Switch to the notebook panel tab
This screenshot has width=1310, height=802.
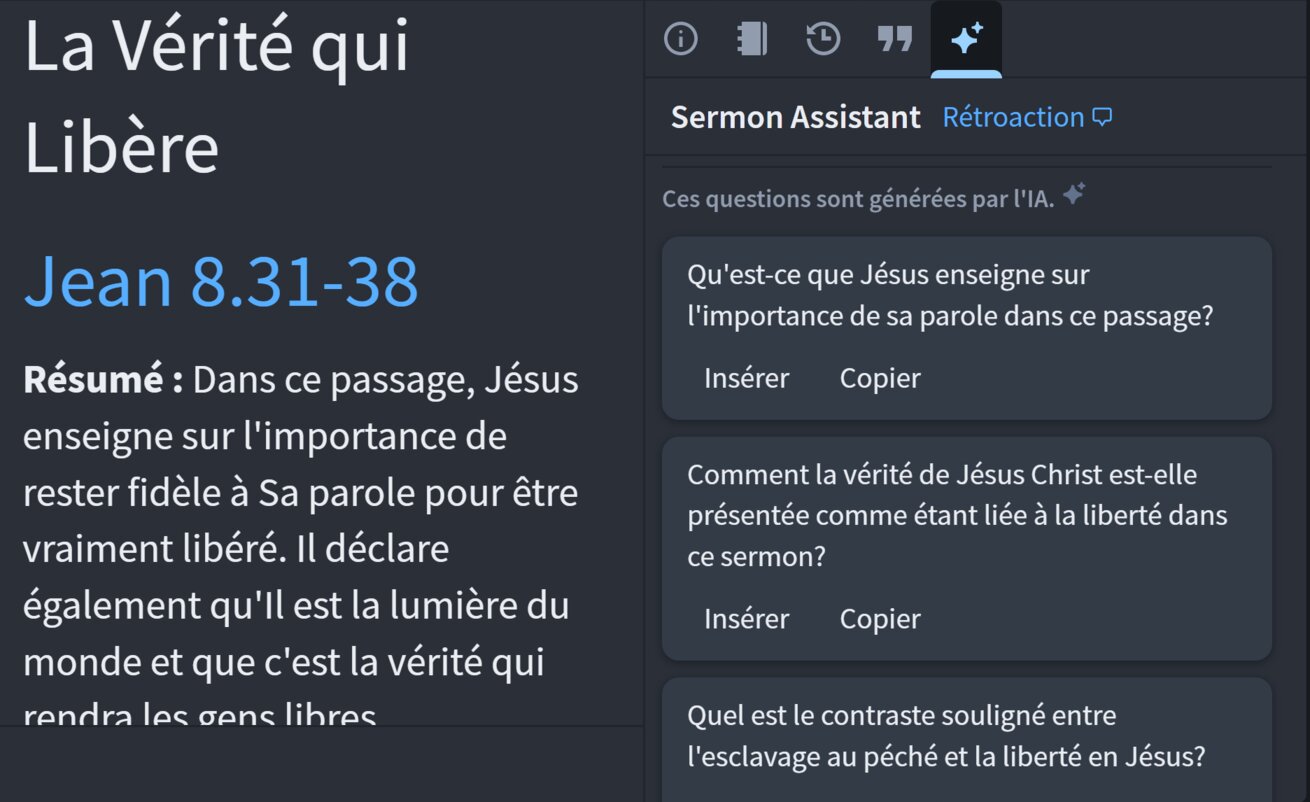click(x=751, y=39)
